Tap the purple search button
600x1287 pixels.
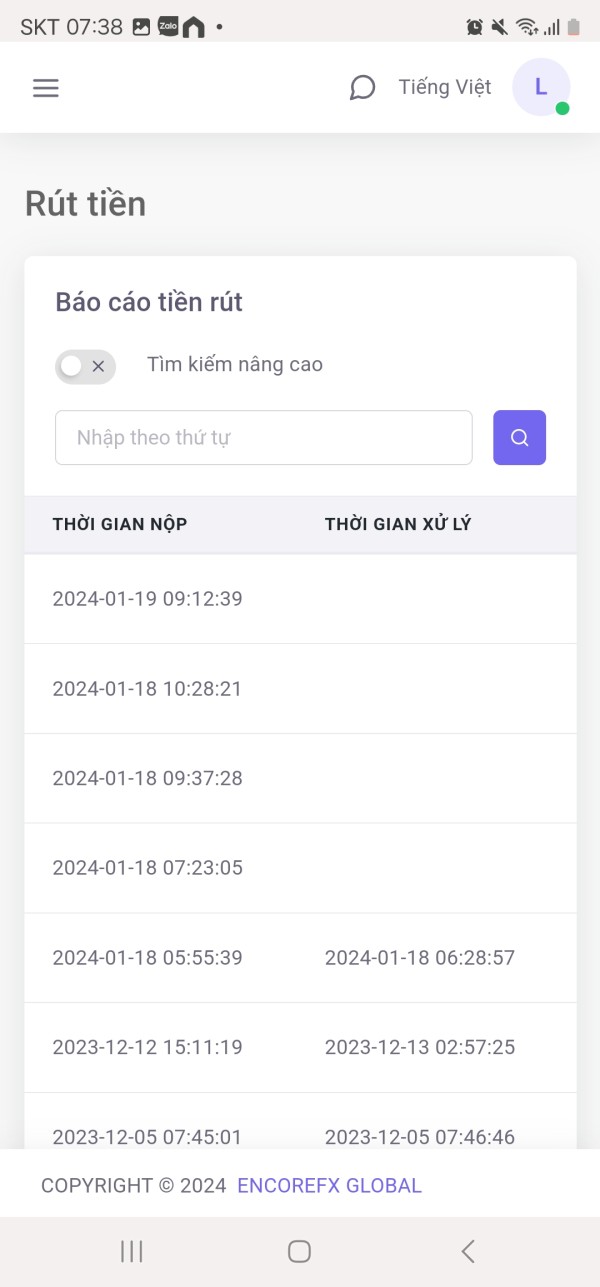pyautogui.click(x=519, y=437)
